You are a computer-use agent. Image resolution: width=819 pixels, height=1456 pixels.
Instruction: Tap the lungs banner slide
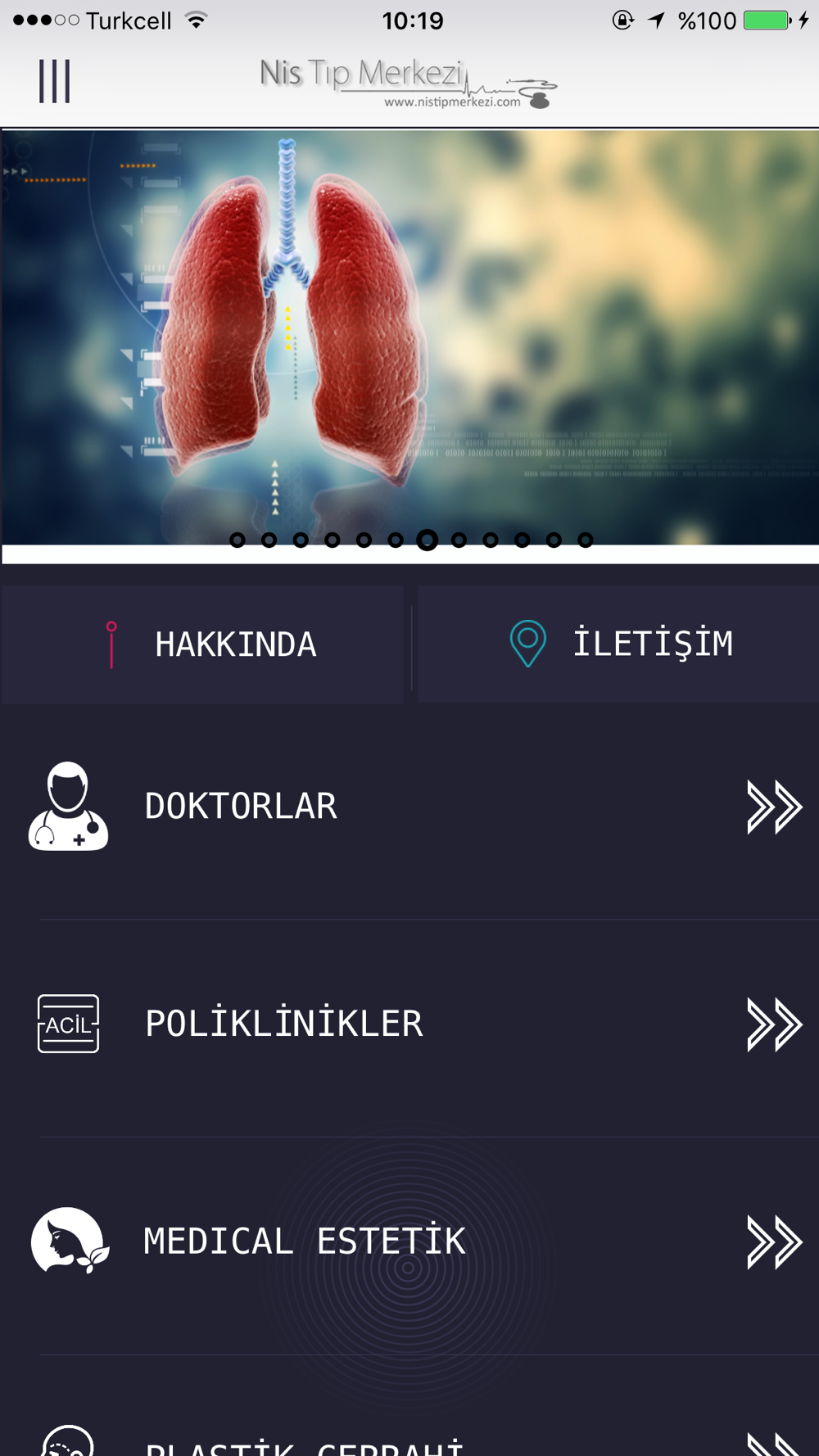[409, 328]
